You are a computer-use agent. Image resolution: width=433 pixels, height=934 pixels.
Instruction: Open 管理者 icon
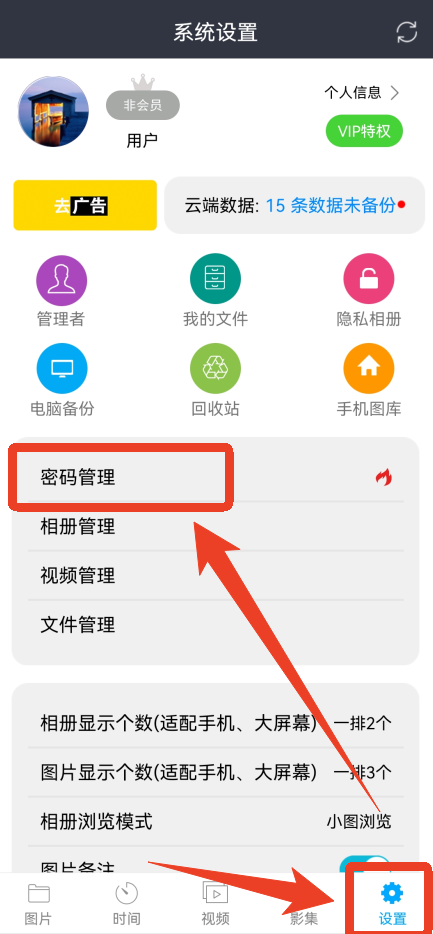pyautogui.click(x=61, y=293)
